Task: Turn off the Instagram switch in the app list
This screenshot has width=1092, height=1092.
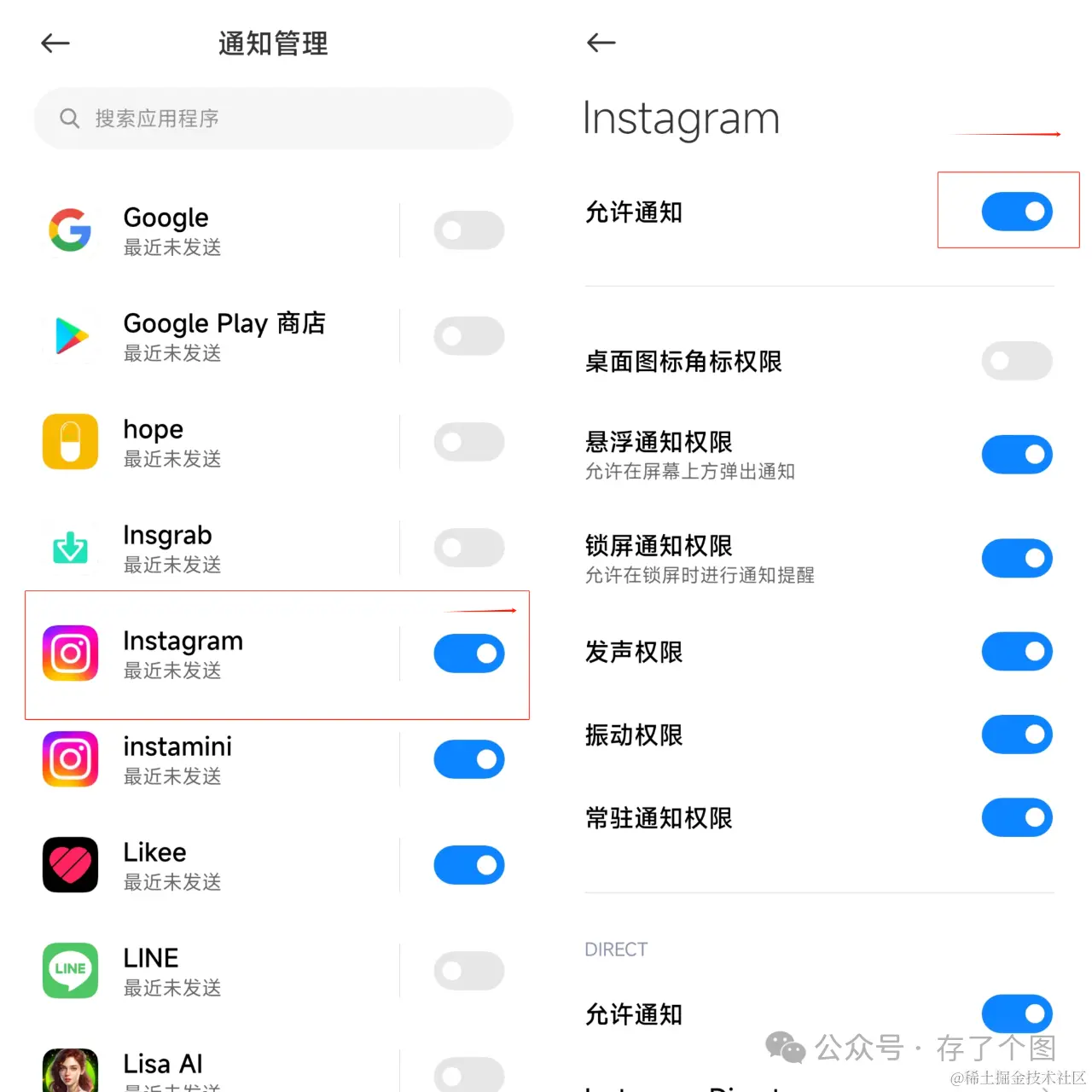Action: [468, 653]
